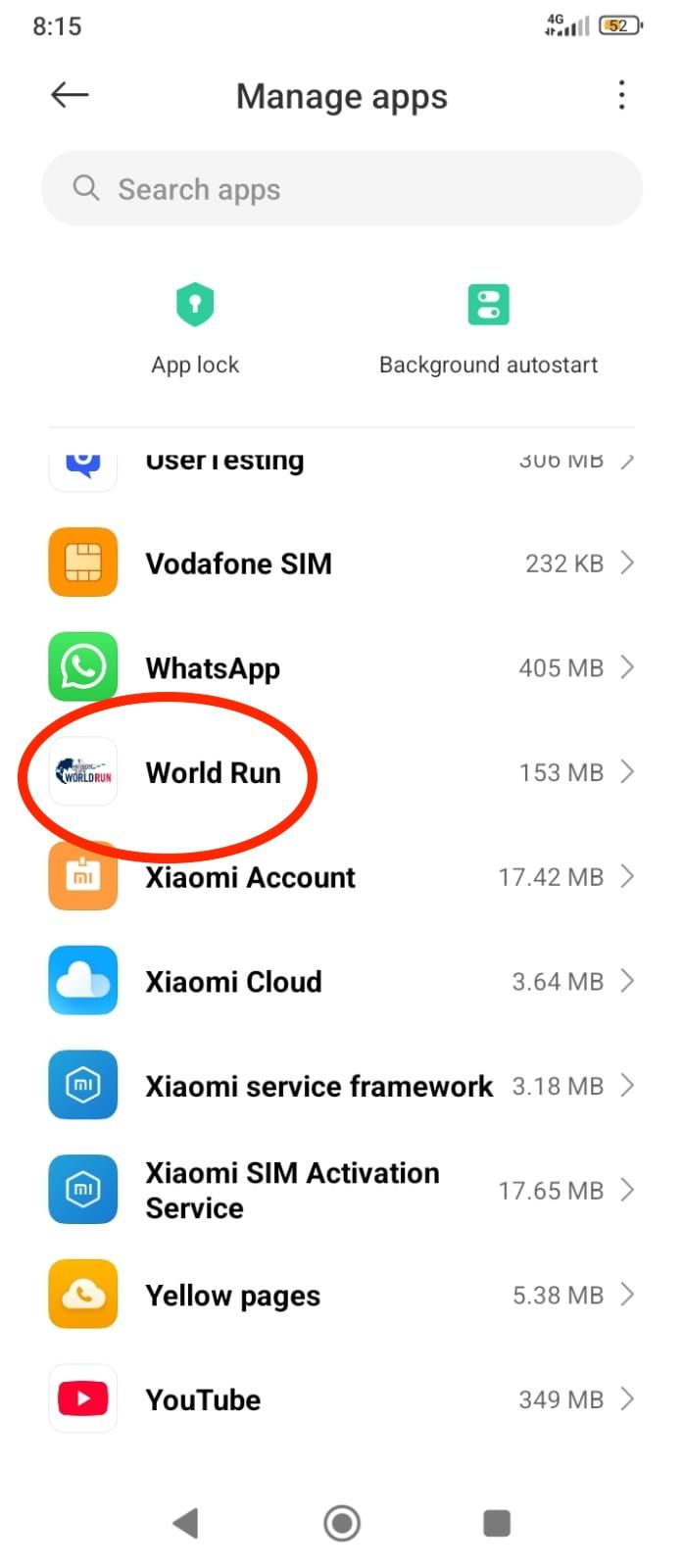Open Vodafone SIM app details
This screenshot has width=684, height=1568.
tap(341, 563)
